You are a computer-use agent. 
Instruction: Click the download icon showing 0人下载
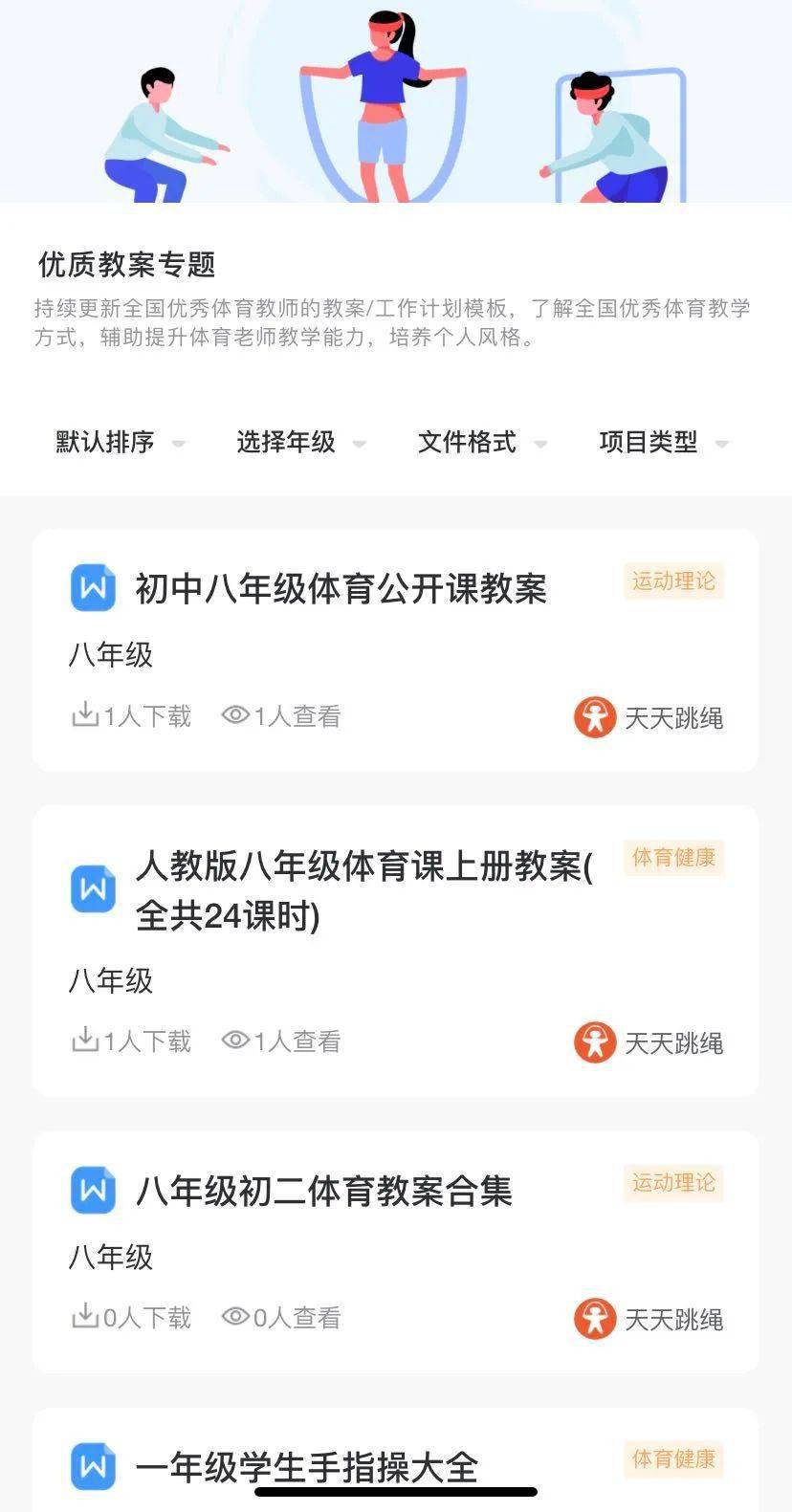tap(85, 1317)
